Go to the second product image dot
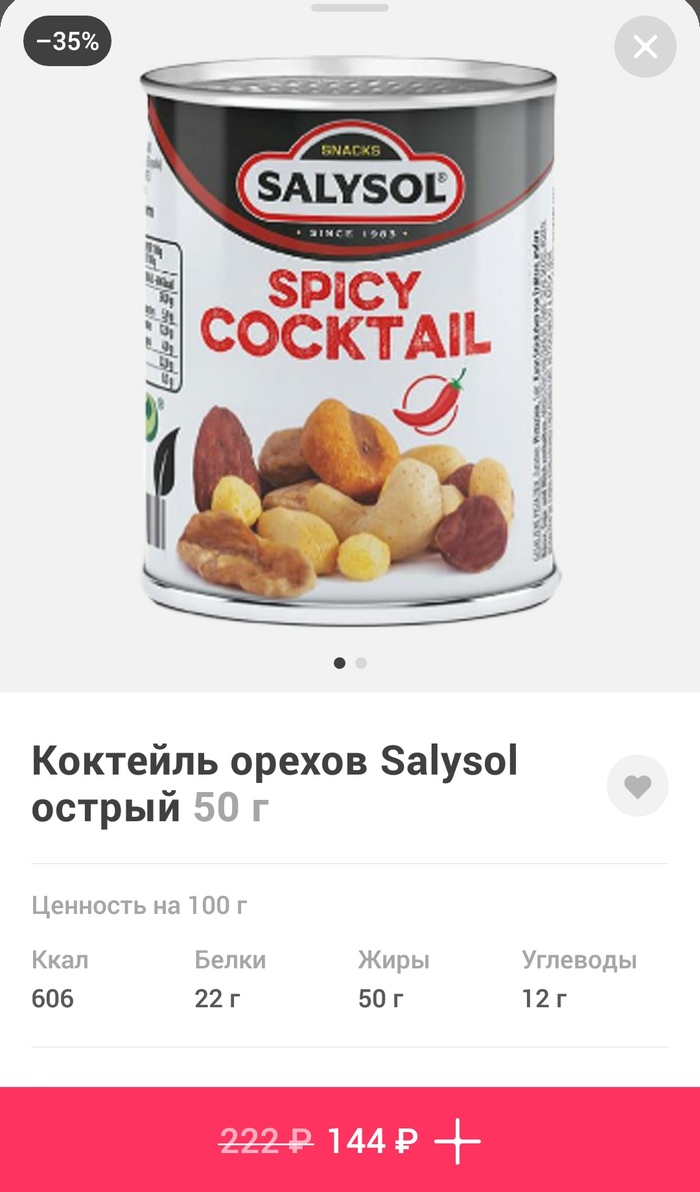The image size is (700, 1192). 361,662
